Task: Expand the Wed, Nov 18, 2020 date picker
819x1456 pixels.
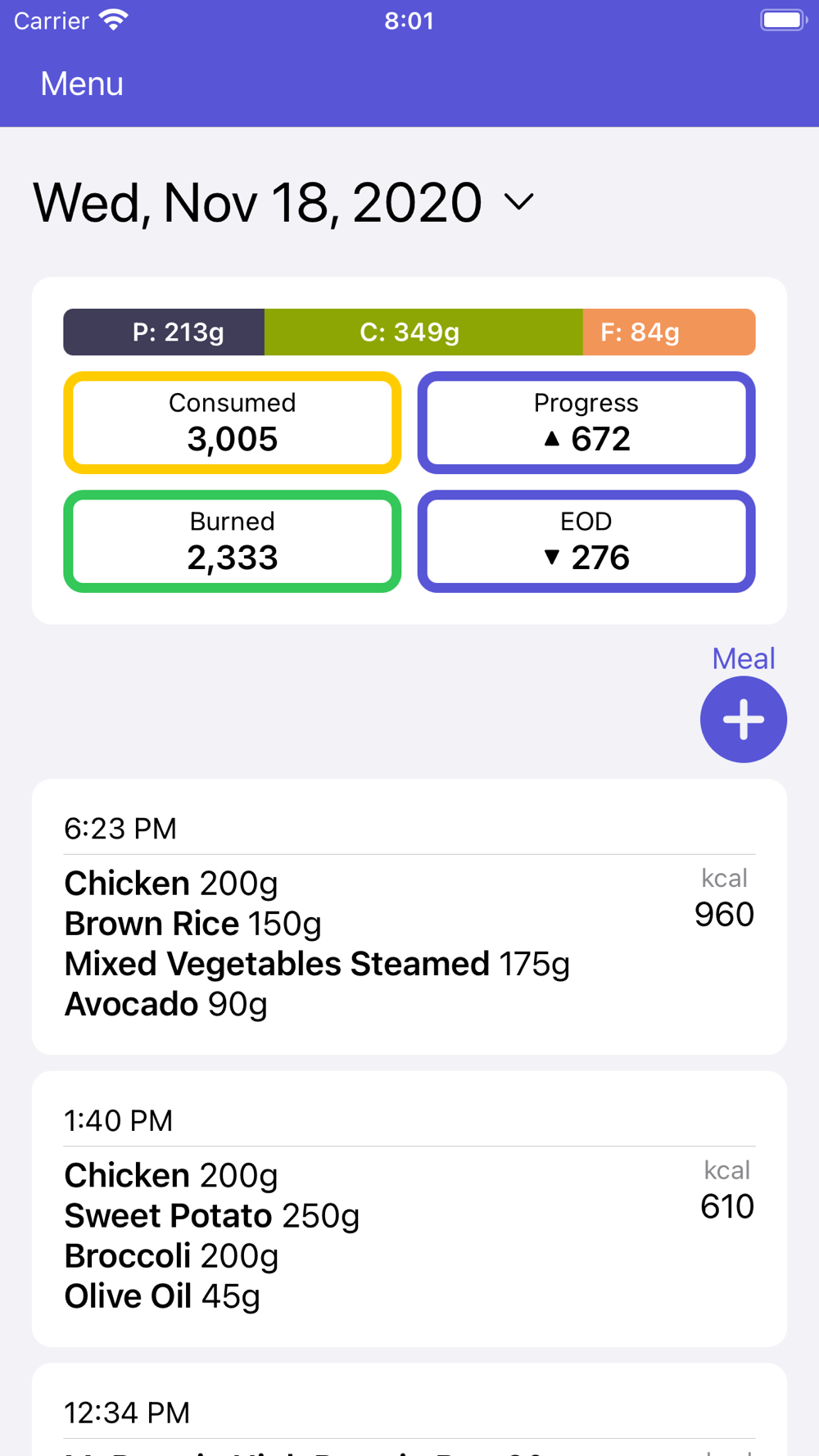Action: pyautogui.click(x=283, y=202)
